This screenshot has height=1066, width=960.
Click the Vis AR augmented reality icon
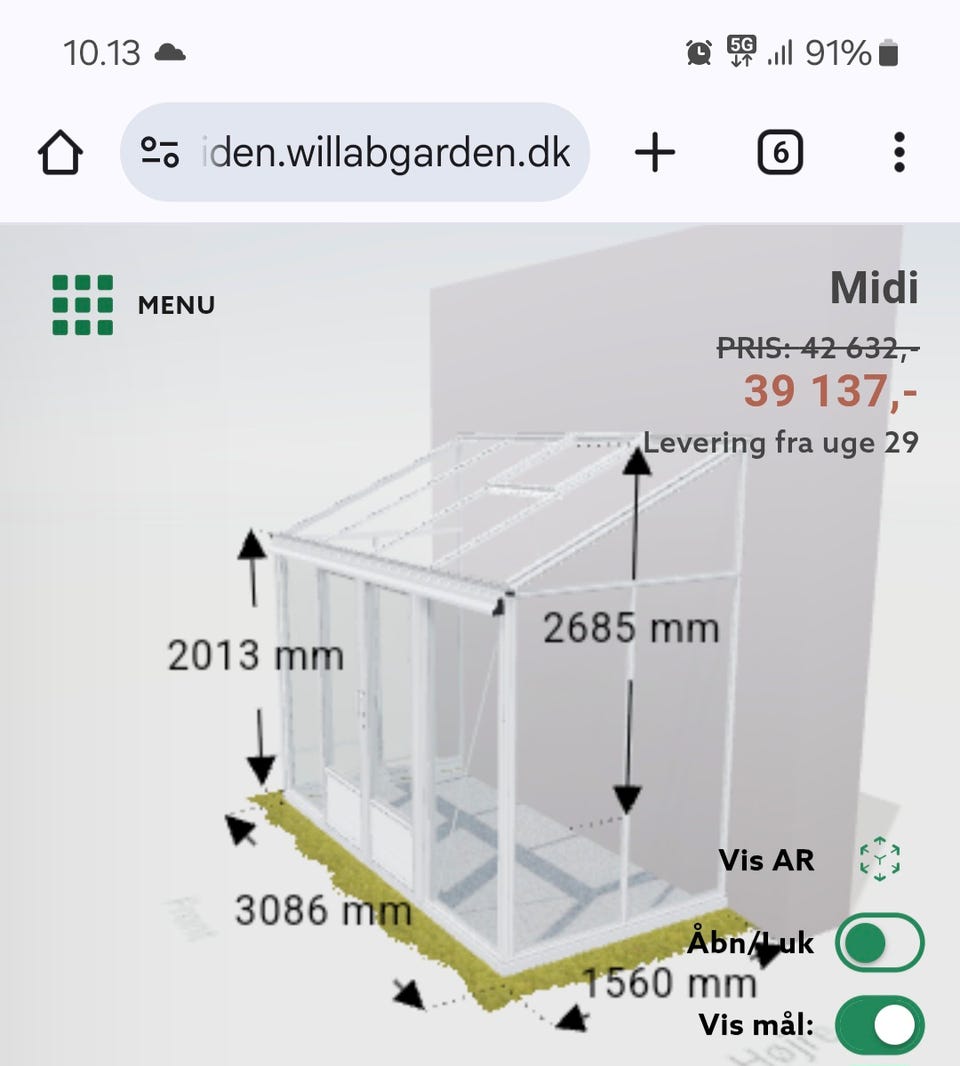[878, 859]
